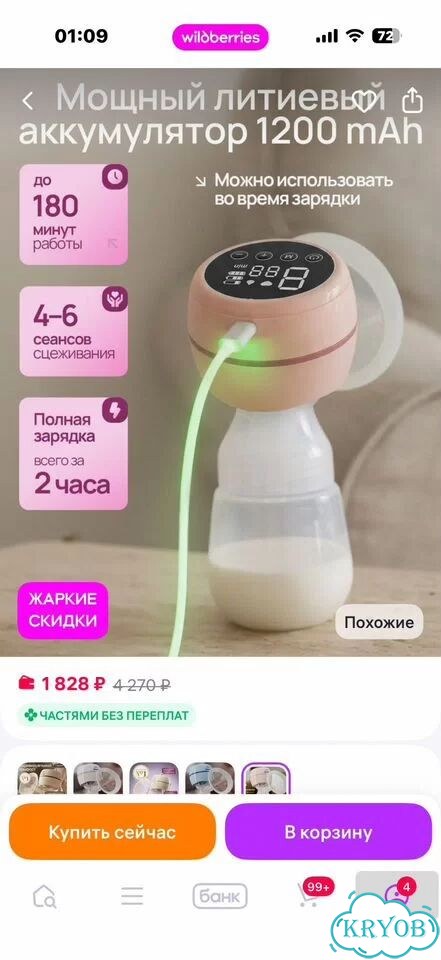This screenshot has height=960, width=441.
Task: Open the catalog menu tab
Action: pyautogui.click(x=132, y=896)
